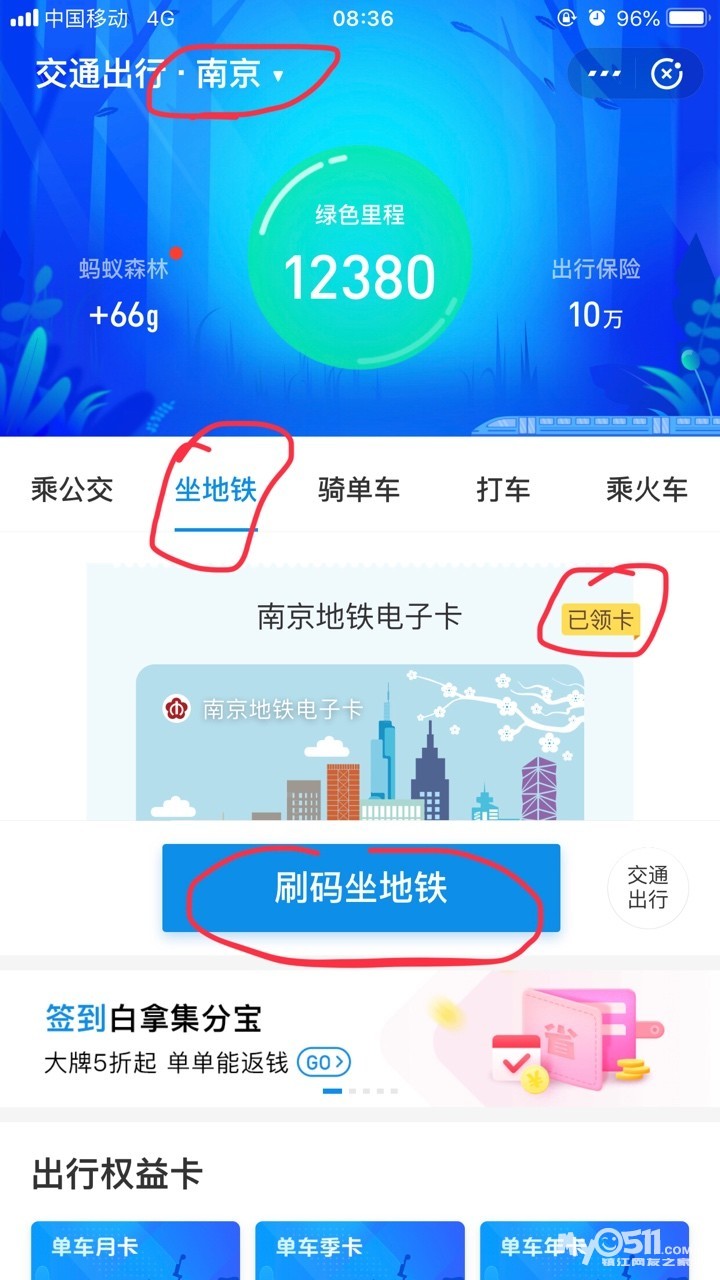
Task: Tap the floating 交通出行 button
Action: 647,887
